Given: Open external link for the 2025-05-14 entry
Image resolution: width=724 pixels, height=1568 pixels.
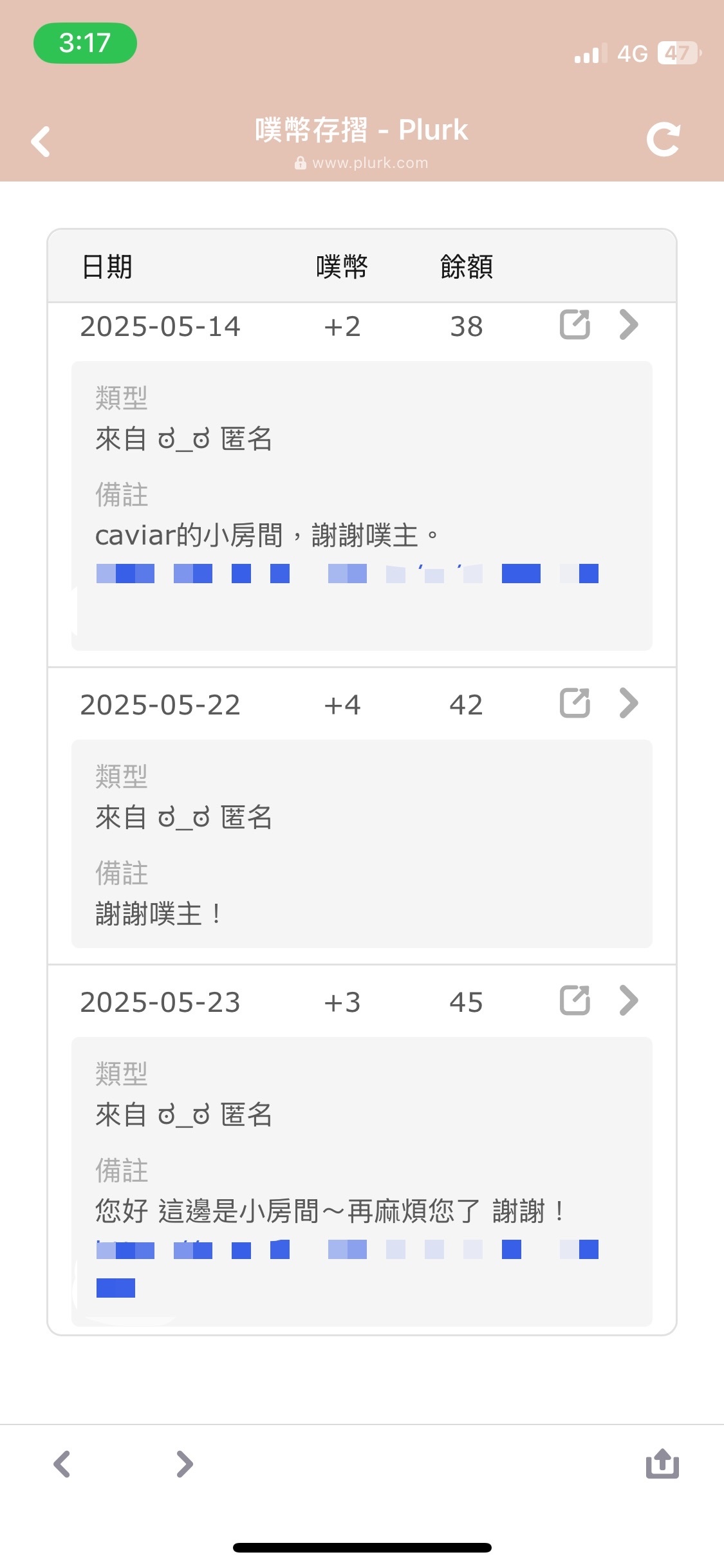Looking at the screenshot, I should pos(575,324).
